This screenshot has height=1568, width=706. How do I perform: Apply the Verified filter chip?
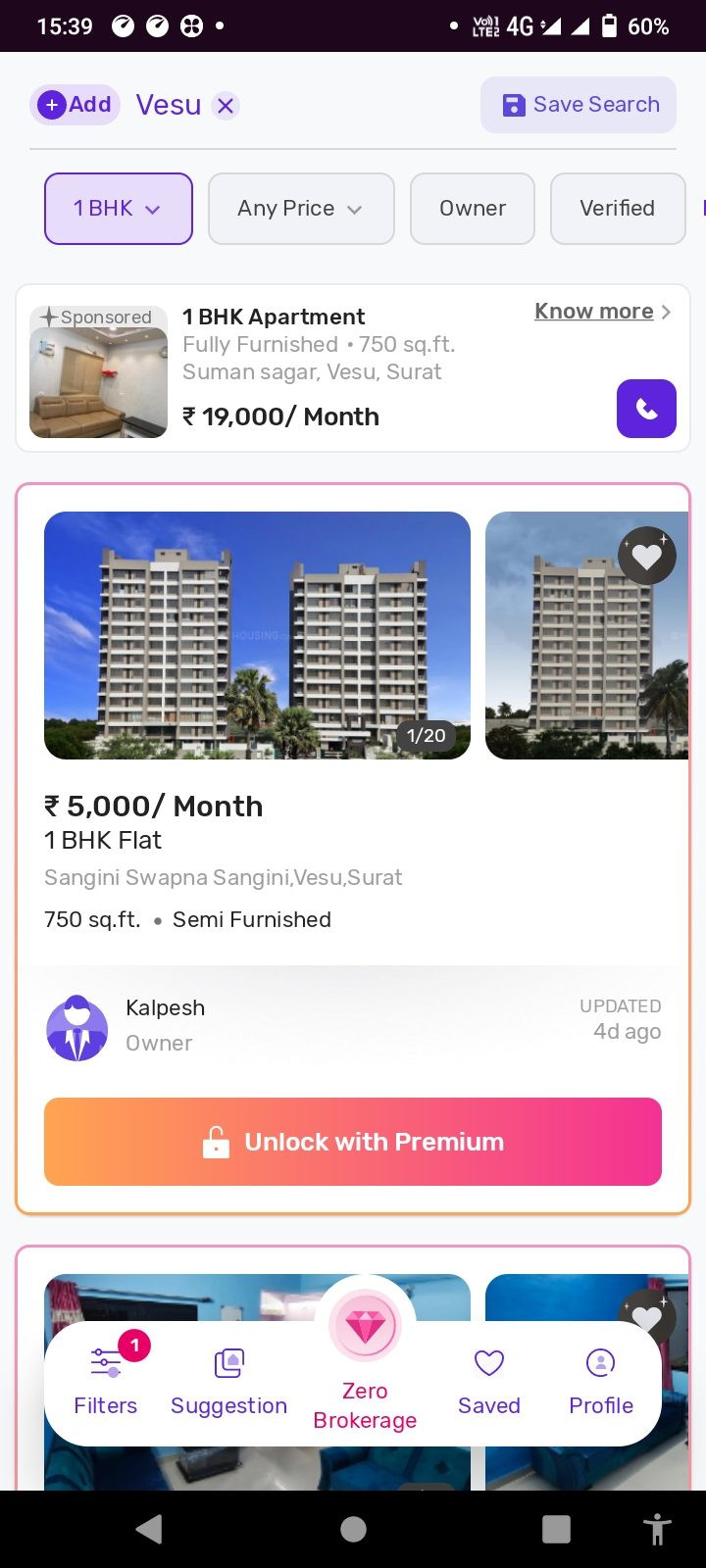(618, 209)
